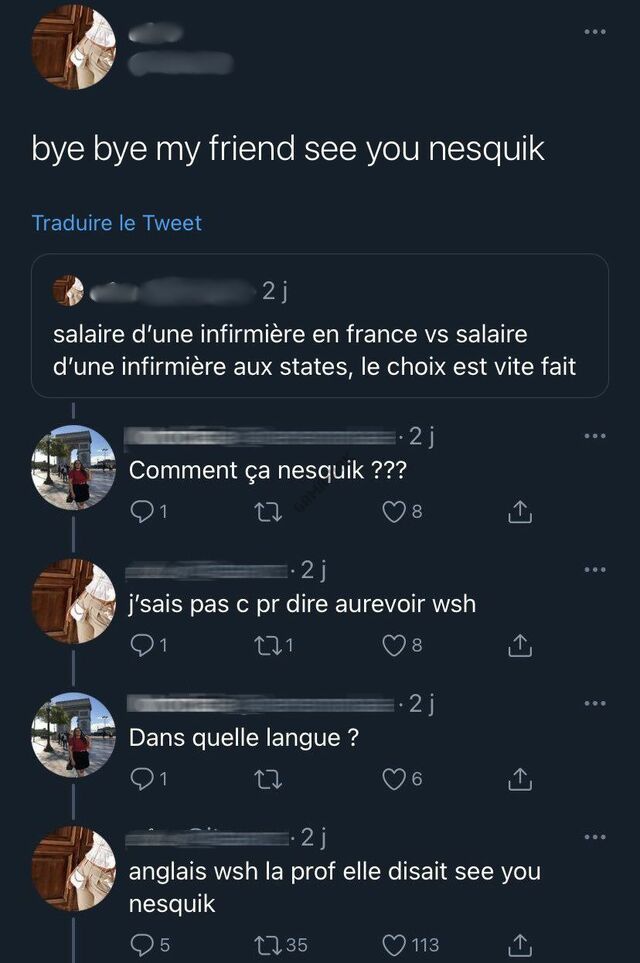Reply to 'Dans quelle langue ?'

pyautogui.click(x=141, y=779)
